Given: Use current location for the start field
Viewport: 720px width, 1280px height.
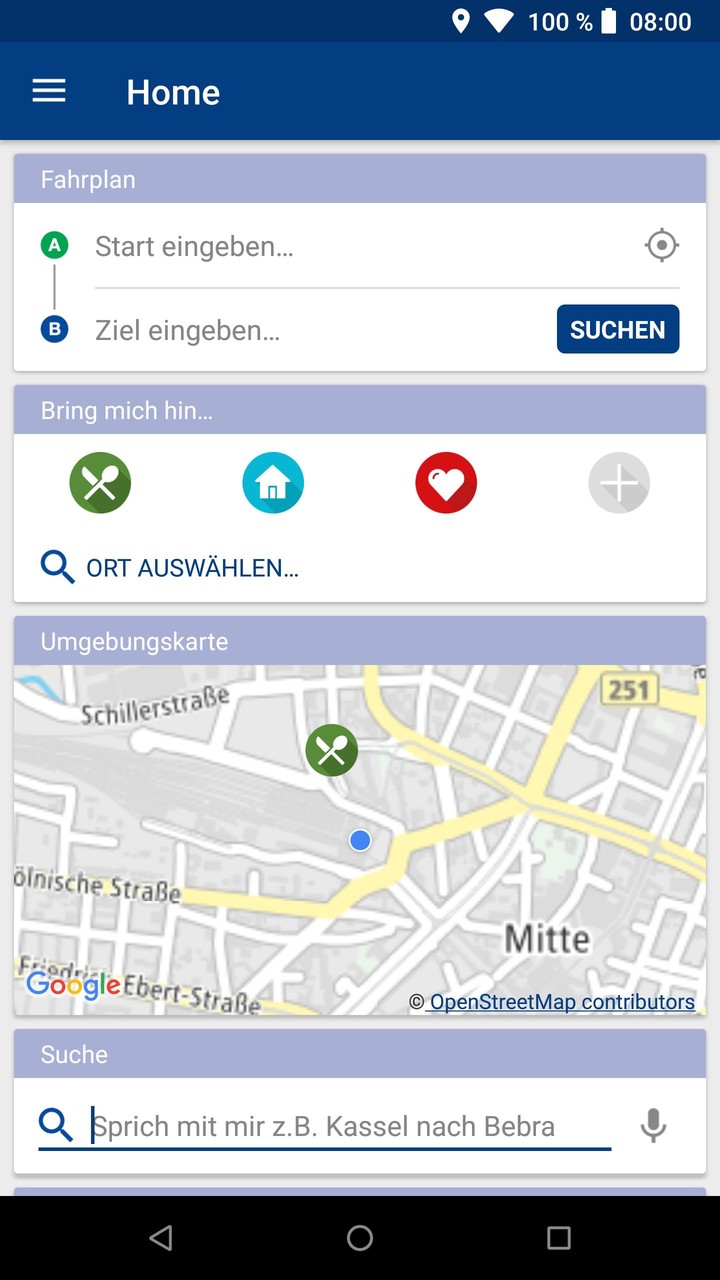Looking at the screenshot, I should pyautogui.click(x=661, y=245).
